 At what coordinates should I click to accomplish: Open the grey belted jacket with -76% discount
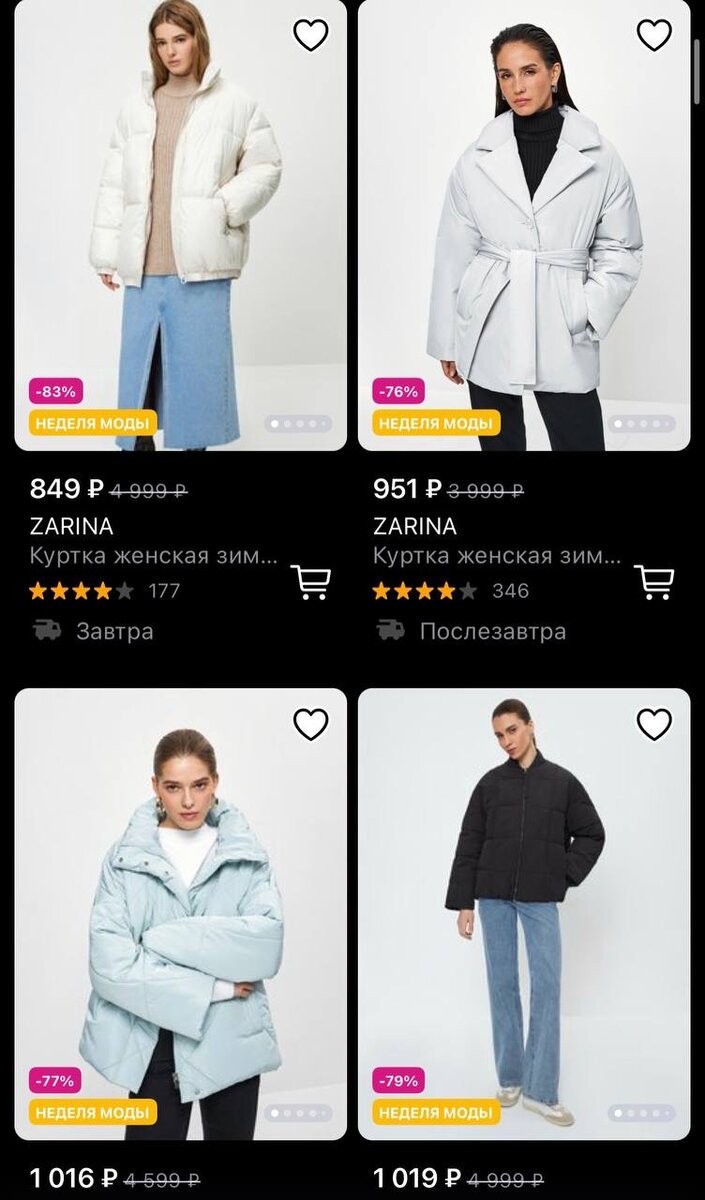[x=524, y=225]
